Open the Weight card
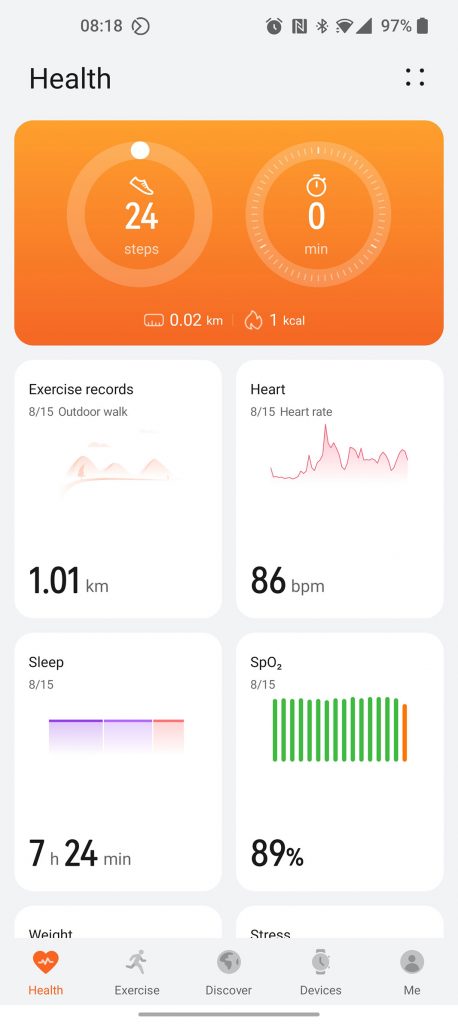The image size is (458, 1024). [x=118, y=922]
